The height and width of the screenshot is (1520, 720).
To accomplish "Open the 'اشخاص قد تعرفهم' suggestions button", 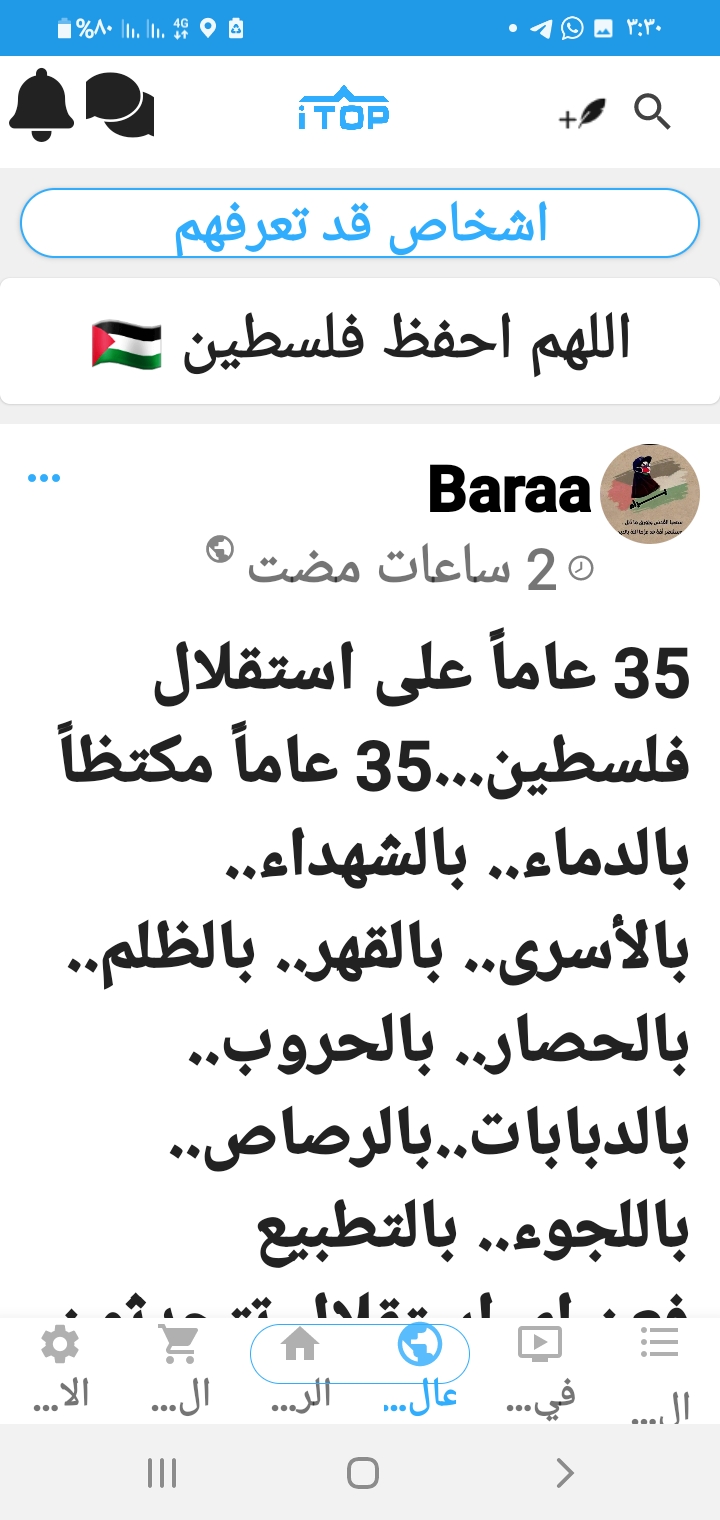I will (360, 223).
